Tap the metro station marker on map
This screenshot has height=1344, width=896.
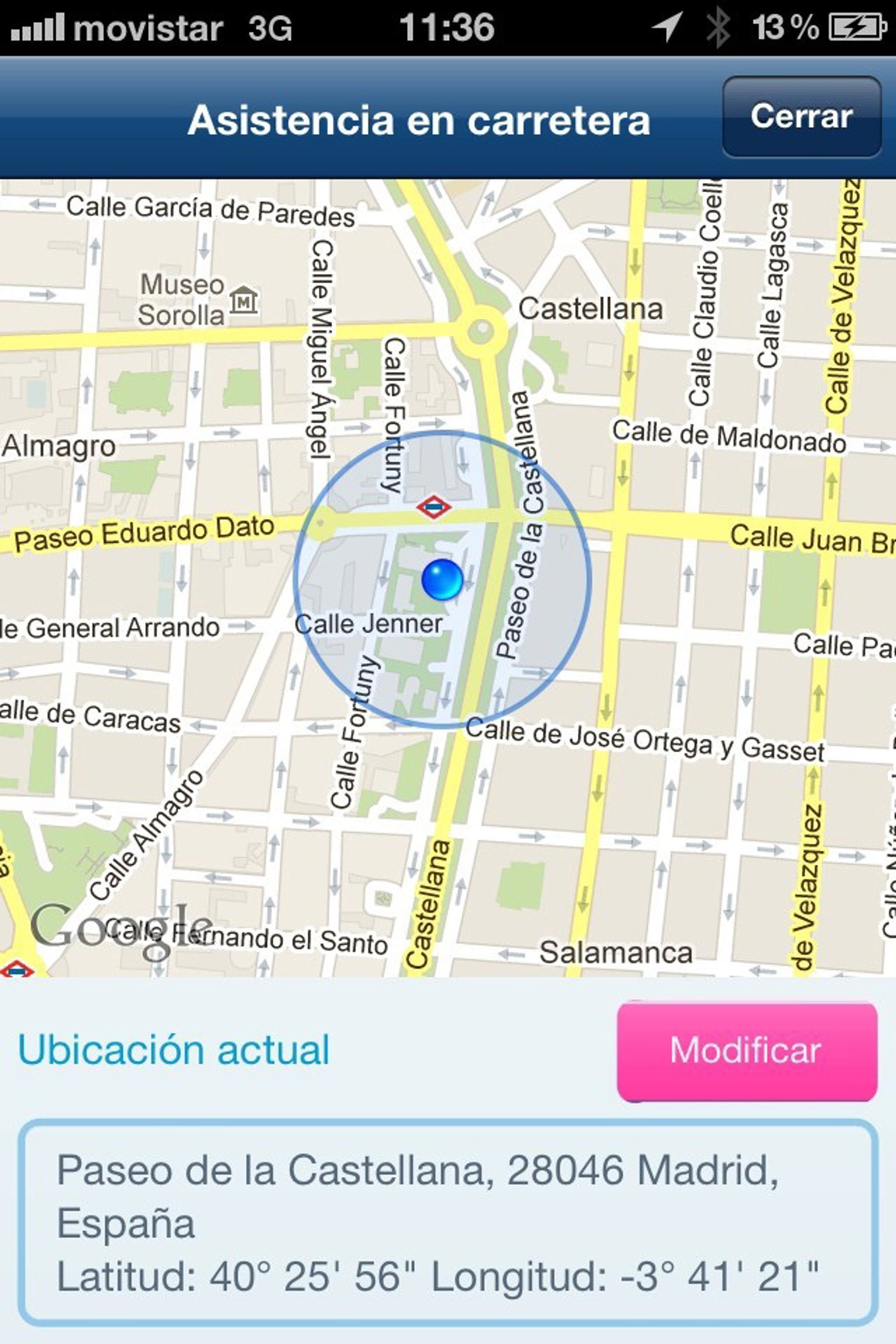tap(434, 506)
